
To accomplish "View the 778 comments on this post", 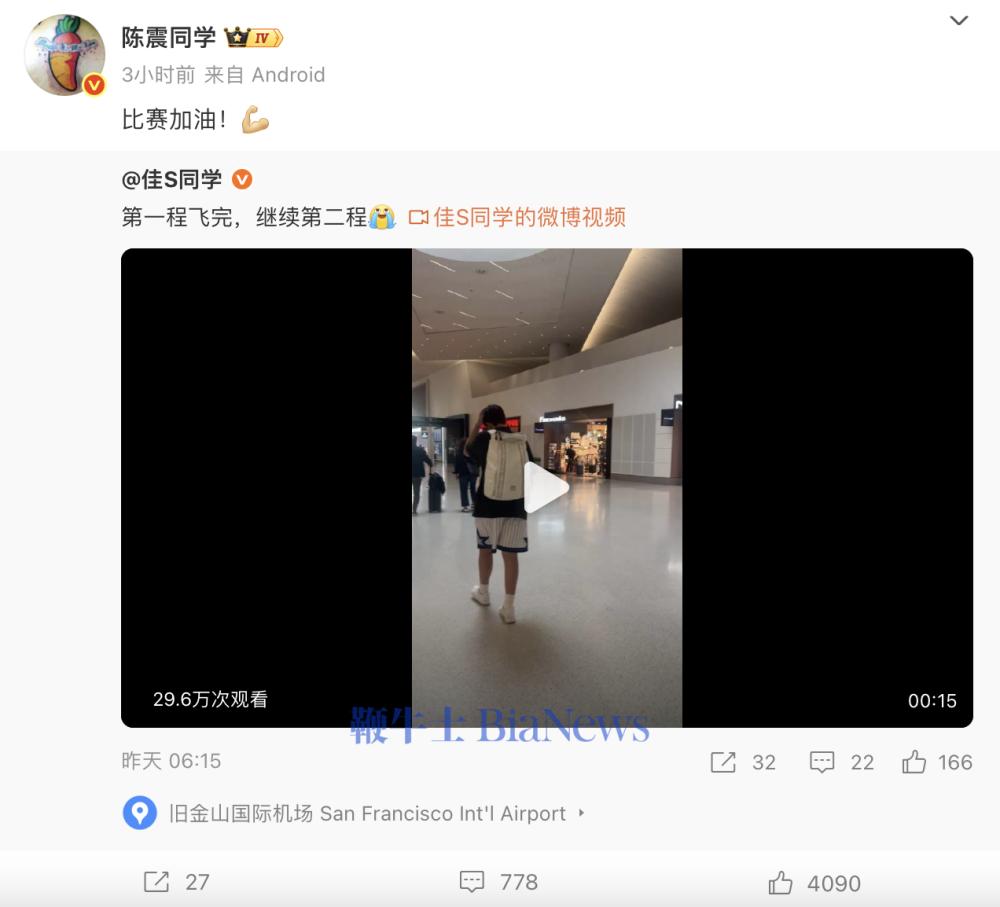I will pos(498,882).
